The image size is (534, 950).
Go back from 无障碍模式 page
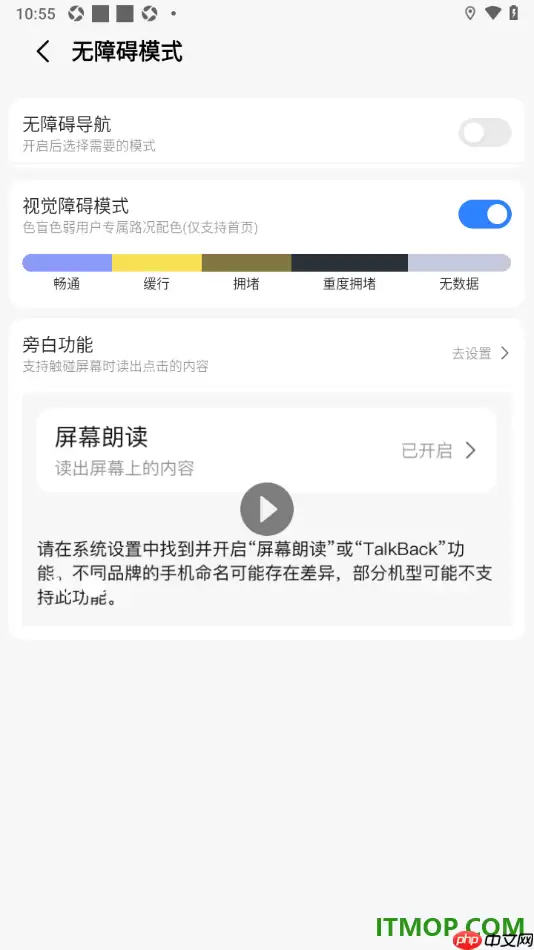click(x=43, y=51)
